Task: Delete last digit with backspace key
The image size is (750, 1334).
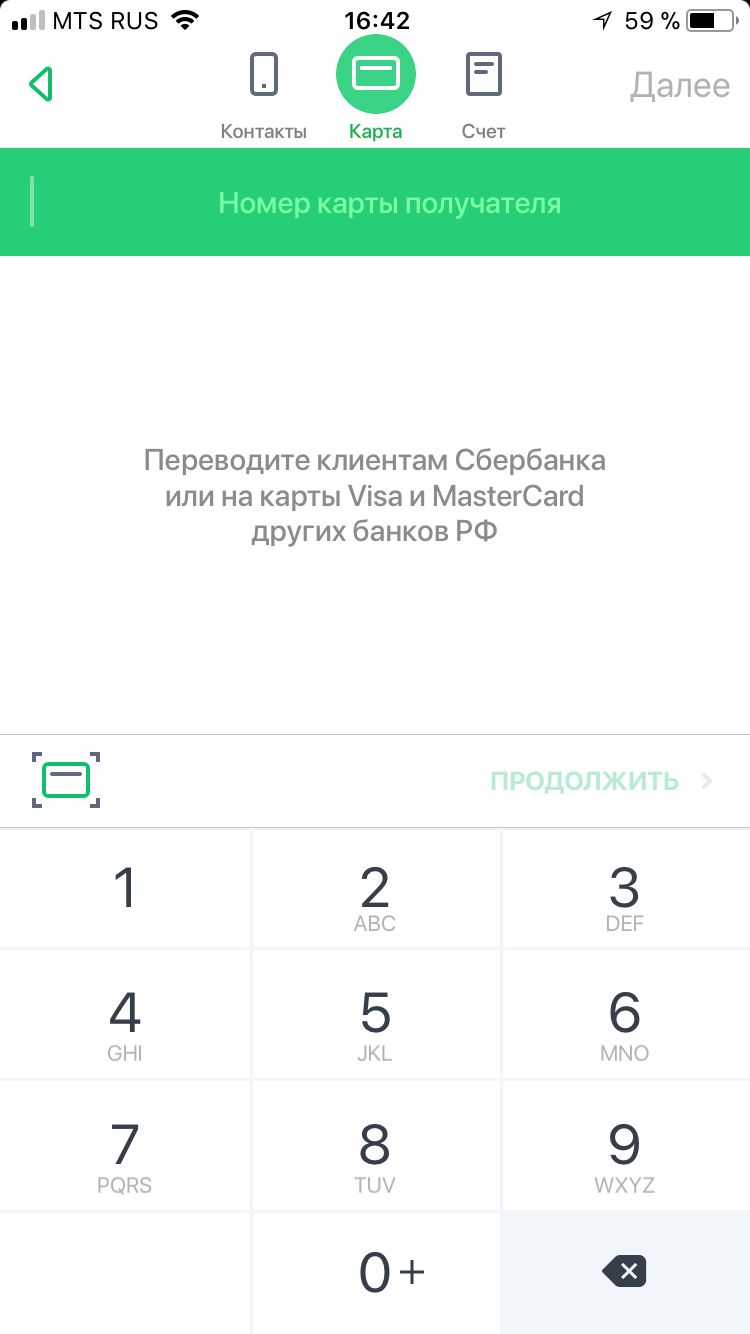Action: click(x=625, y=1272)
